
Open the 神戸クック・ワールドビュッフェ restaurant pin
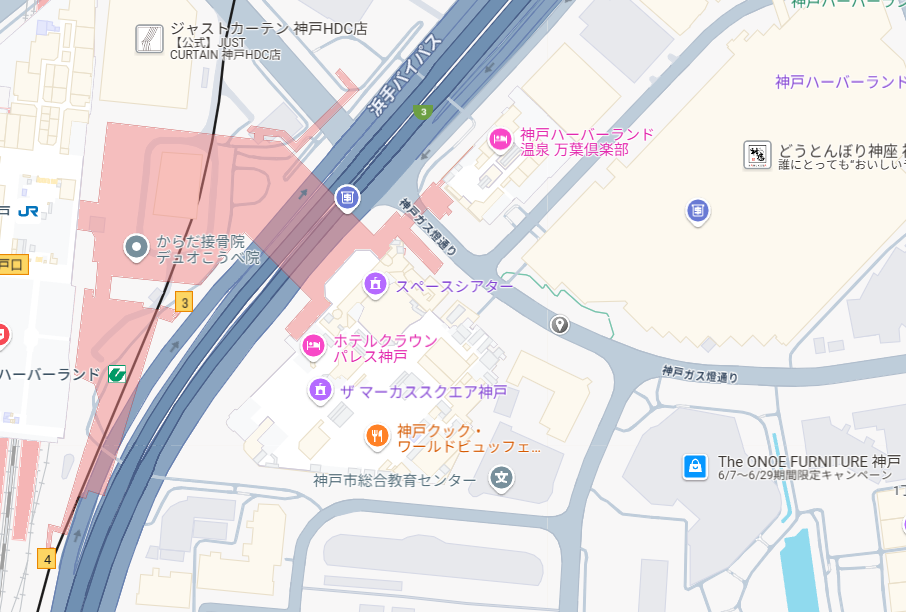point(376,435)
